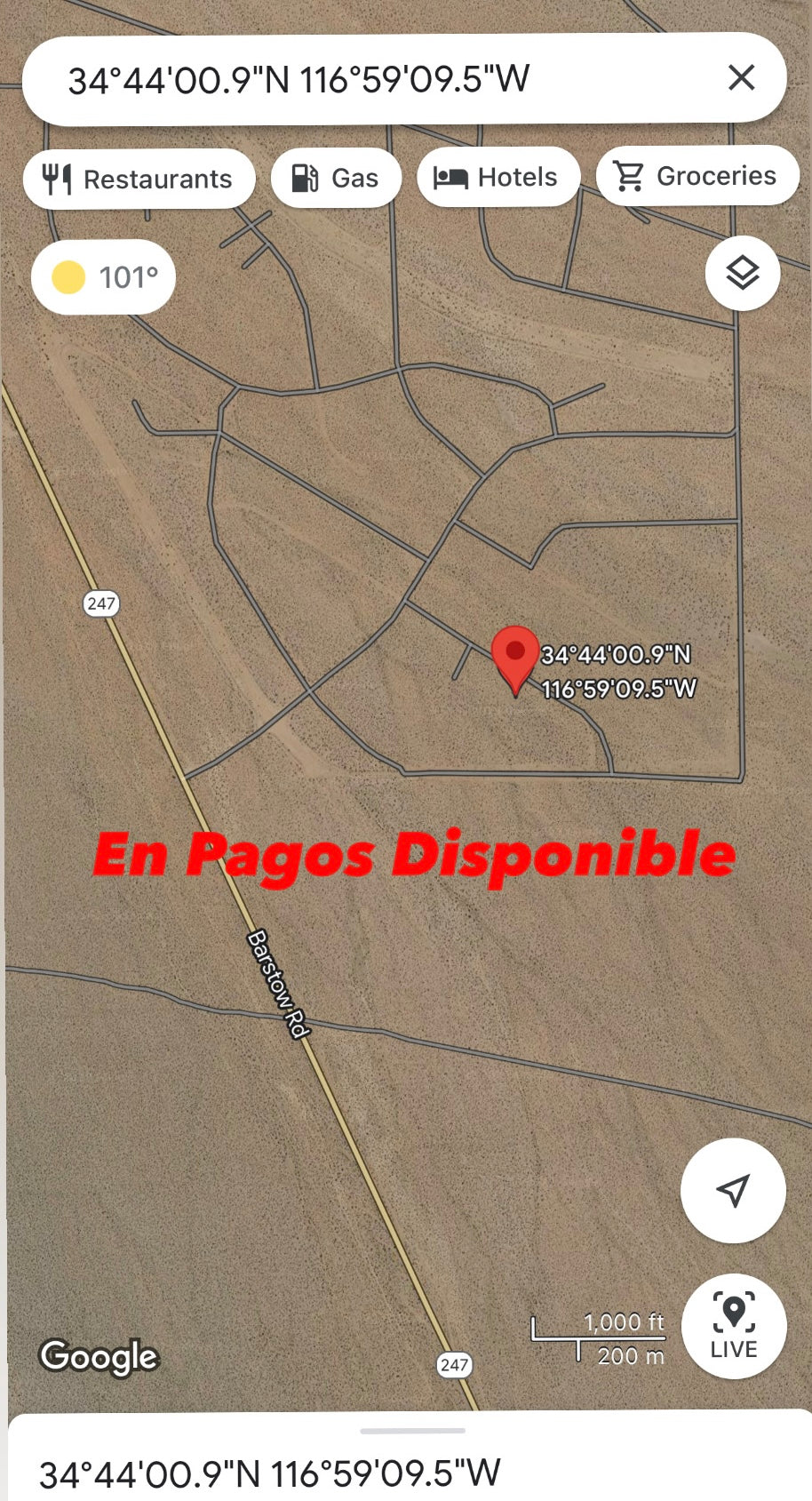812x1501 pixels.
Task: Select the Groceries chip
Action: coord(697,176)
